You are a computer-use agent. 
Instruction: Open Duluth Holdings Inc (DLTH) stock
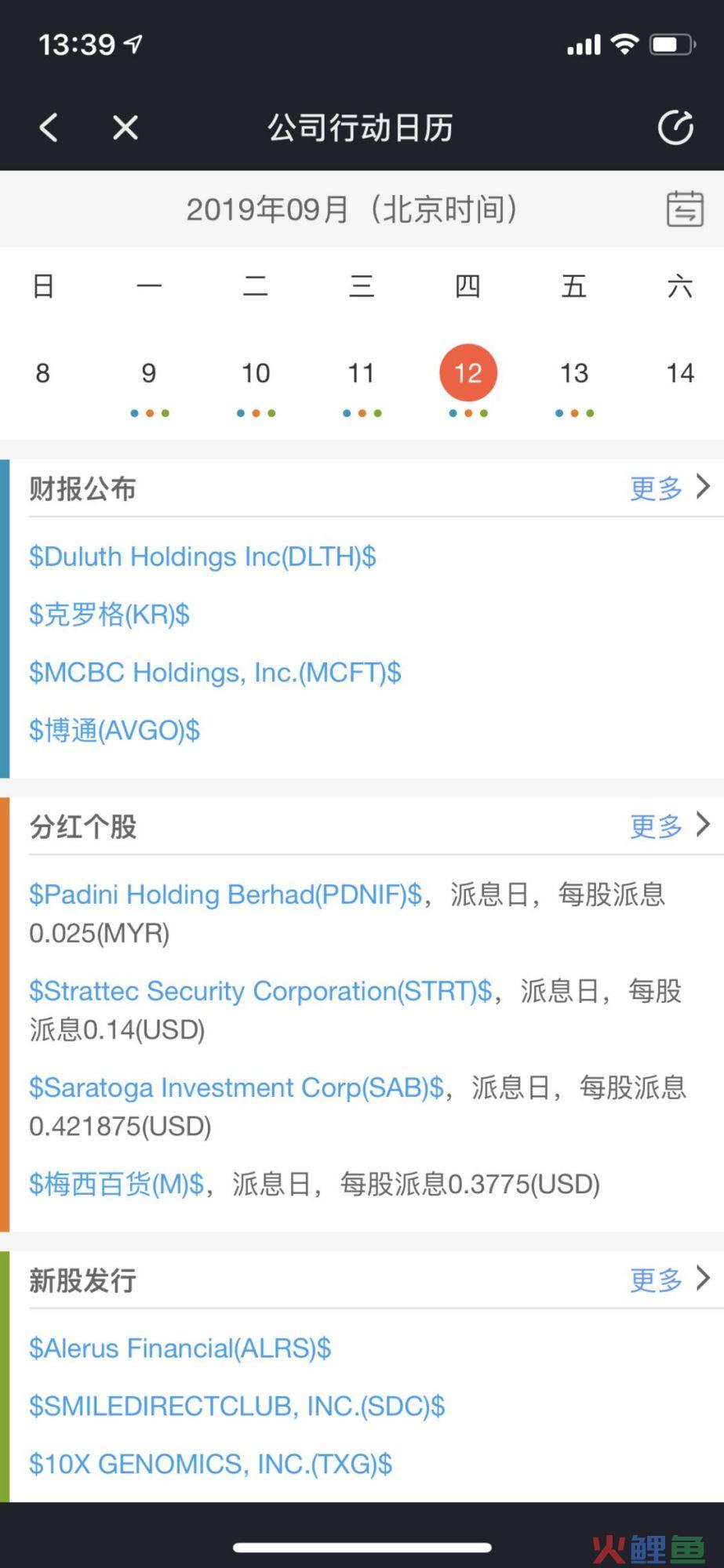tap(202, 557)
